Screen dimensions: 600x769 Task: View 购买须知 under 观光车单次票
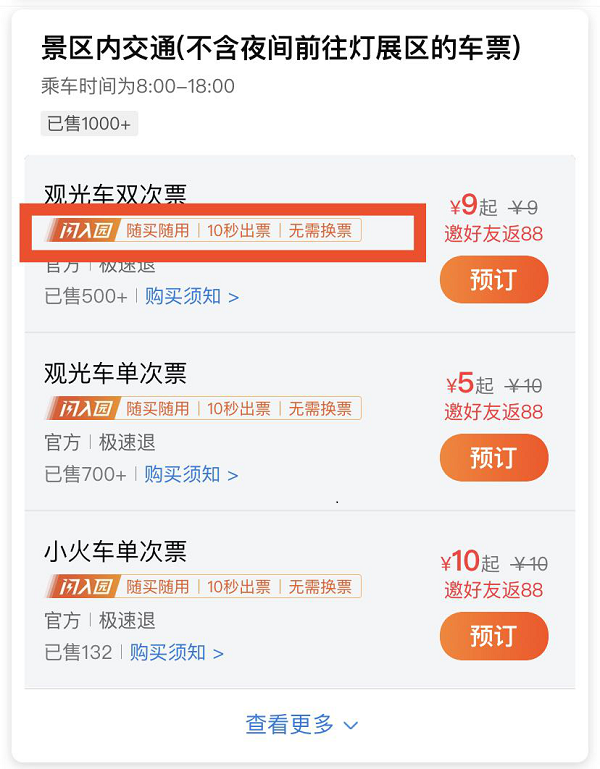pos(191,474)
